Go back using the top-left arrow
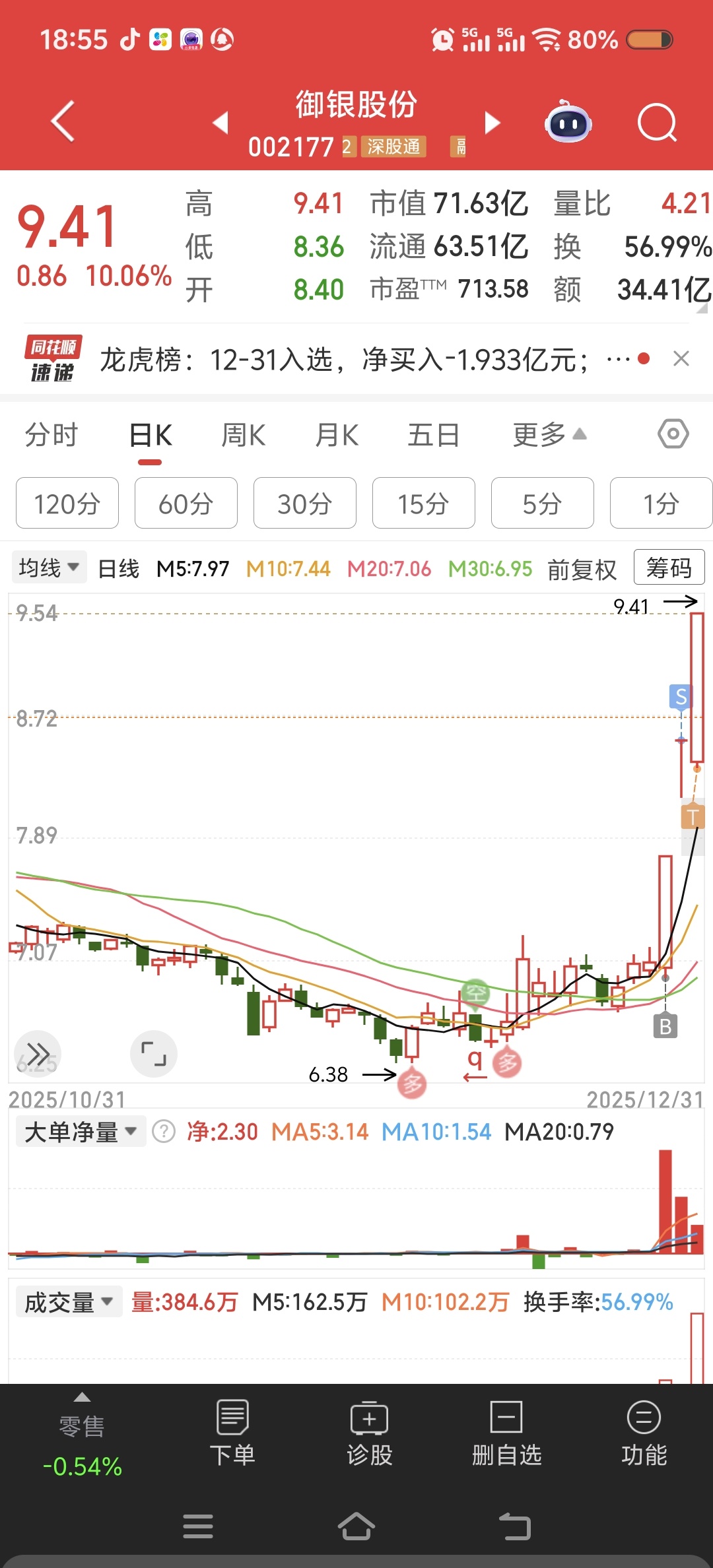 [63, 121]
